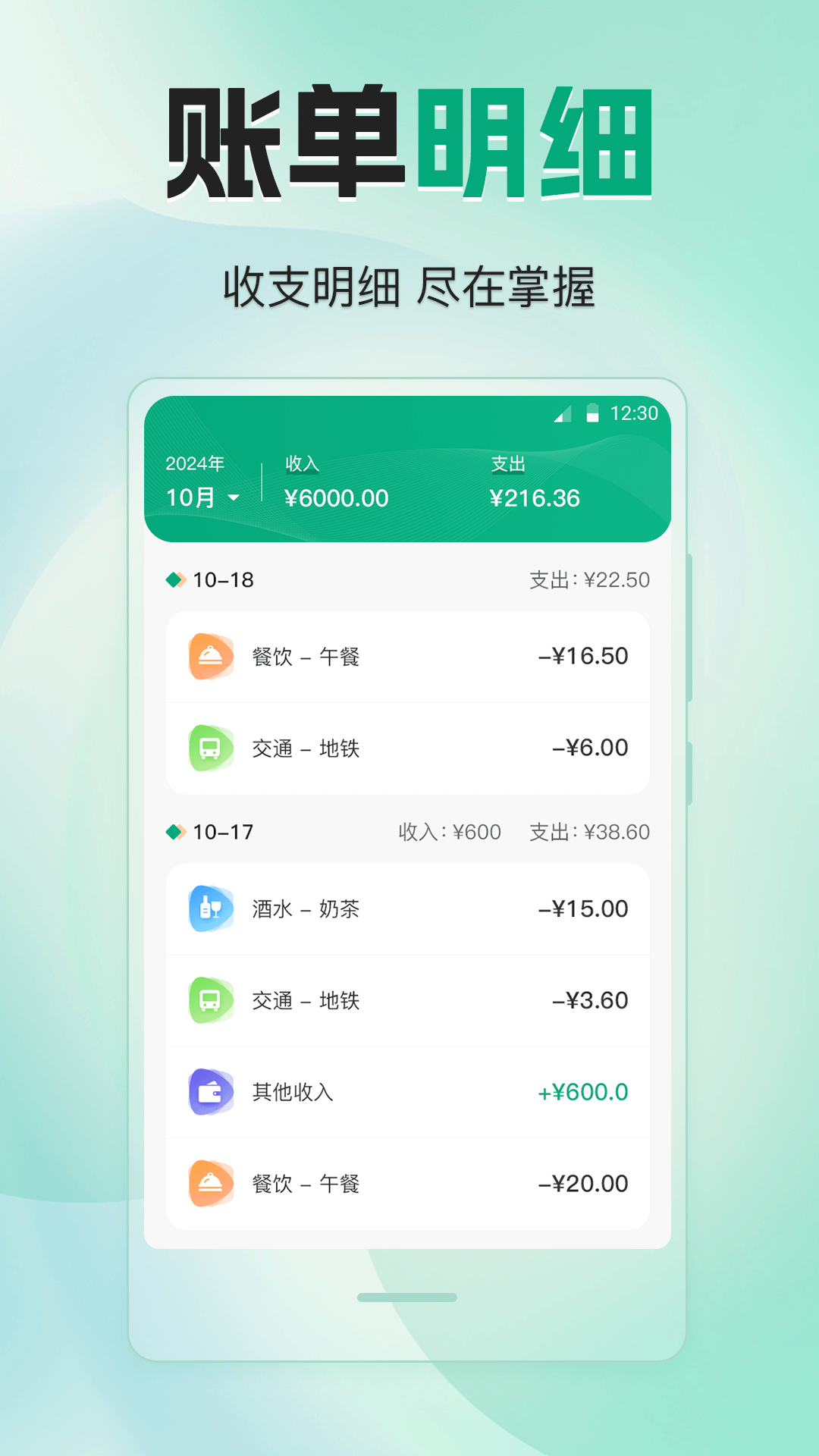
Task: Open the 其他收入 +¥600.0 income record
Action: click(408, 1092)
